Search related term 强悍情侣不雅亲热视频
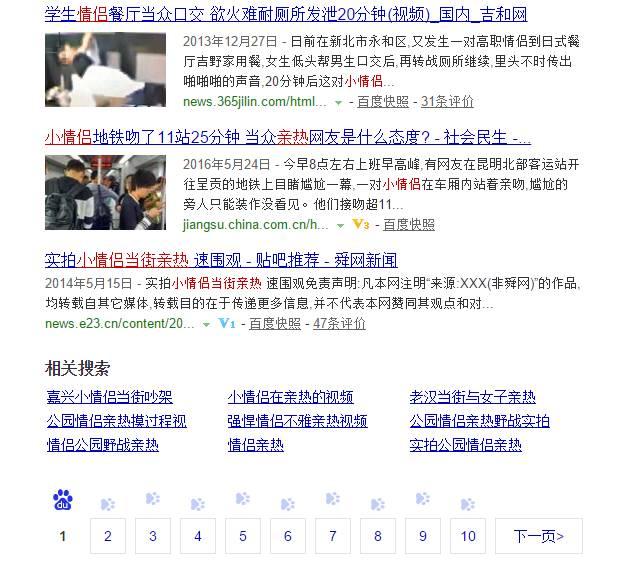Screen dimensions: 636x573 [297, 421]
